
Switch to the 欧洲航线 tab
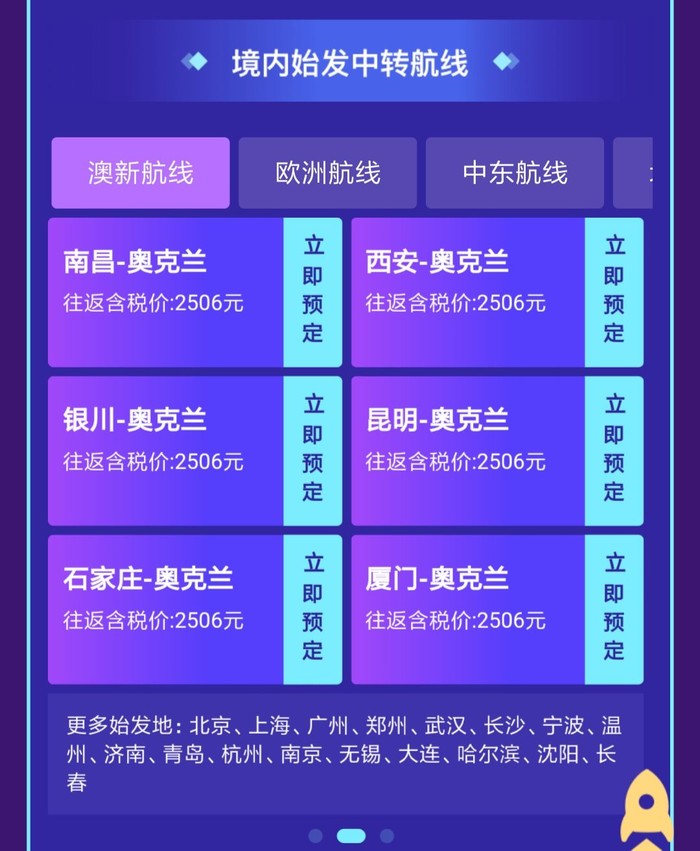coord(327,173)
